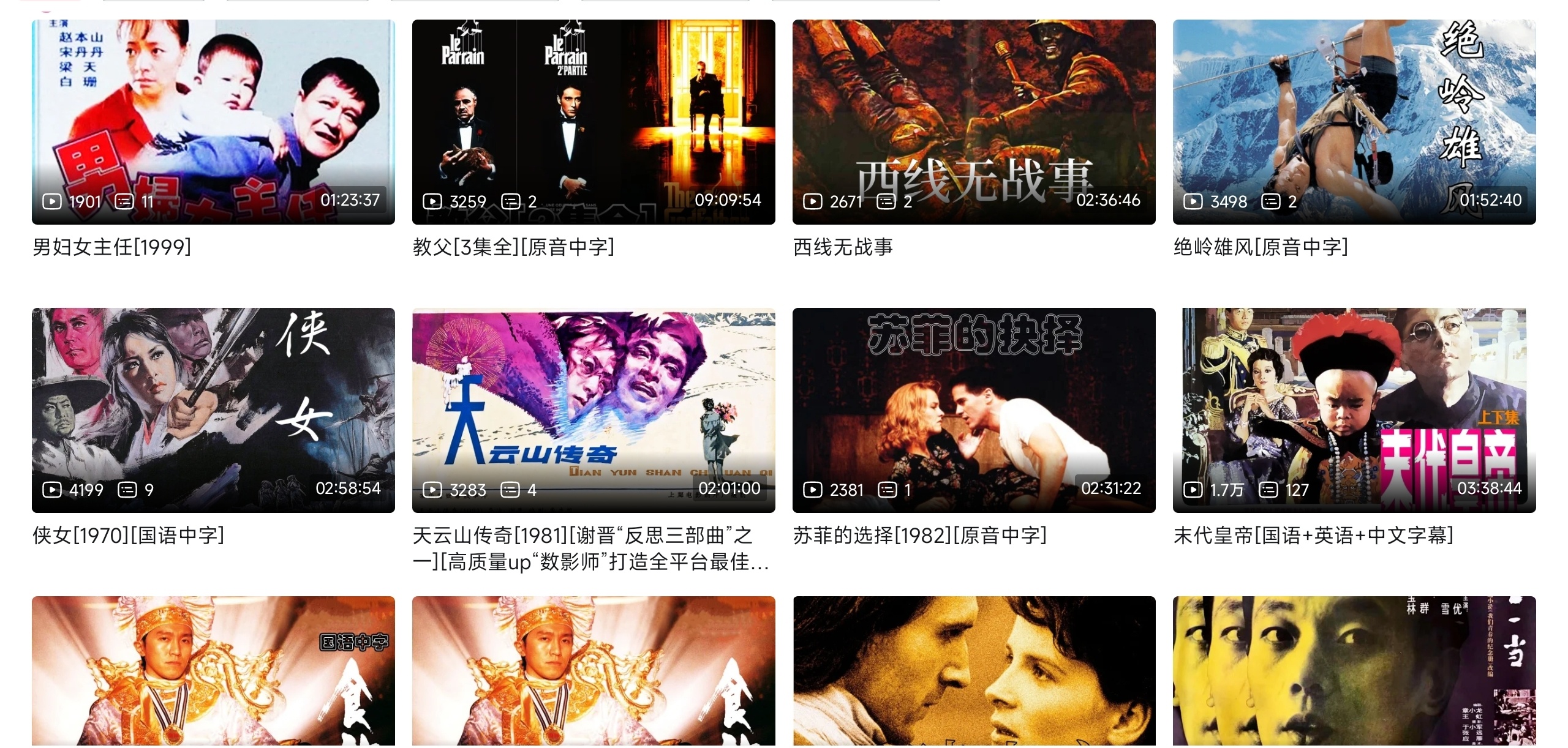This screenshot has height=748, width=1568.
Task: Watch 绝岭雄风[原音中字]
Action: point(1354,122)
